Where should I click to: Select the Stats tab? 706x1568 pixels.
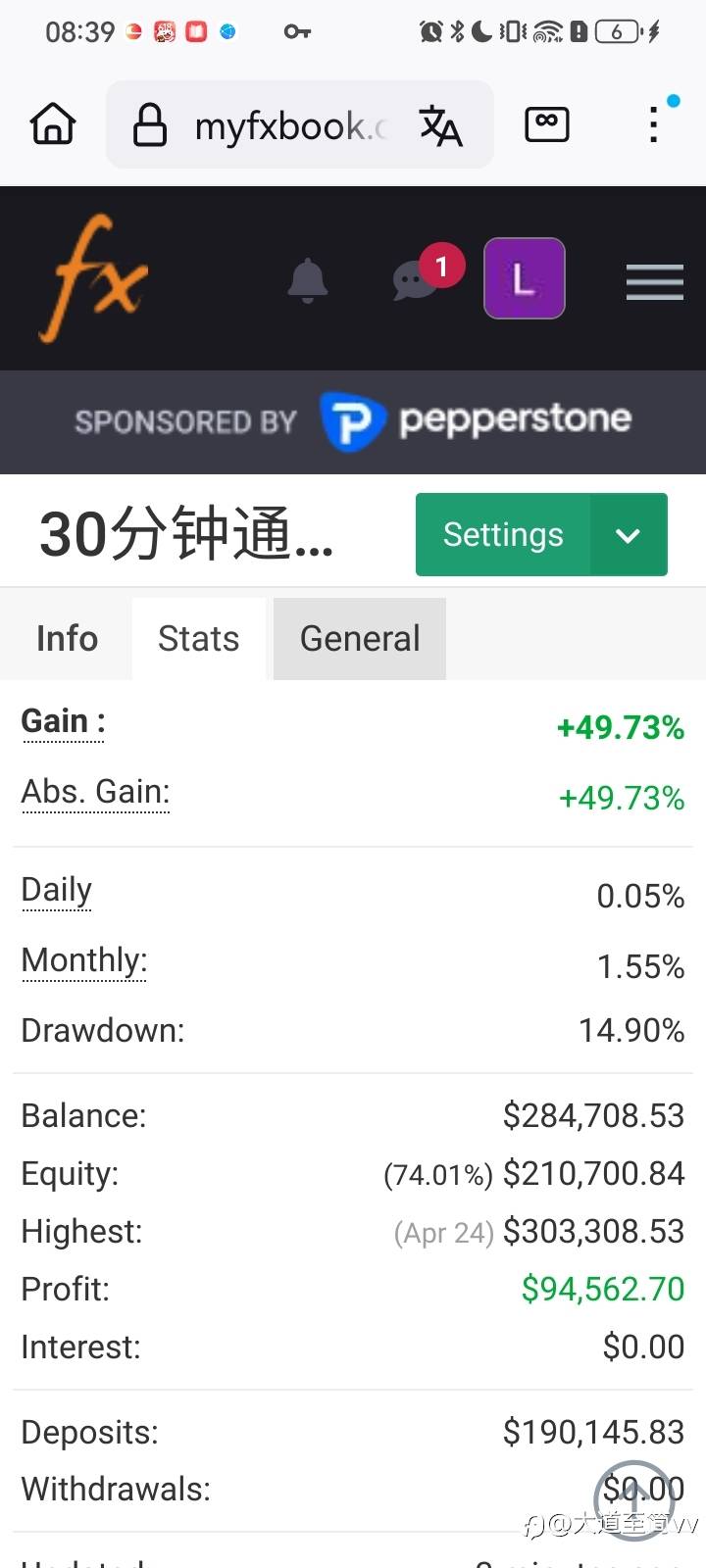coord(199,639)
